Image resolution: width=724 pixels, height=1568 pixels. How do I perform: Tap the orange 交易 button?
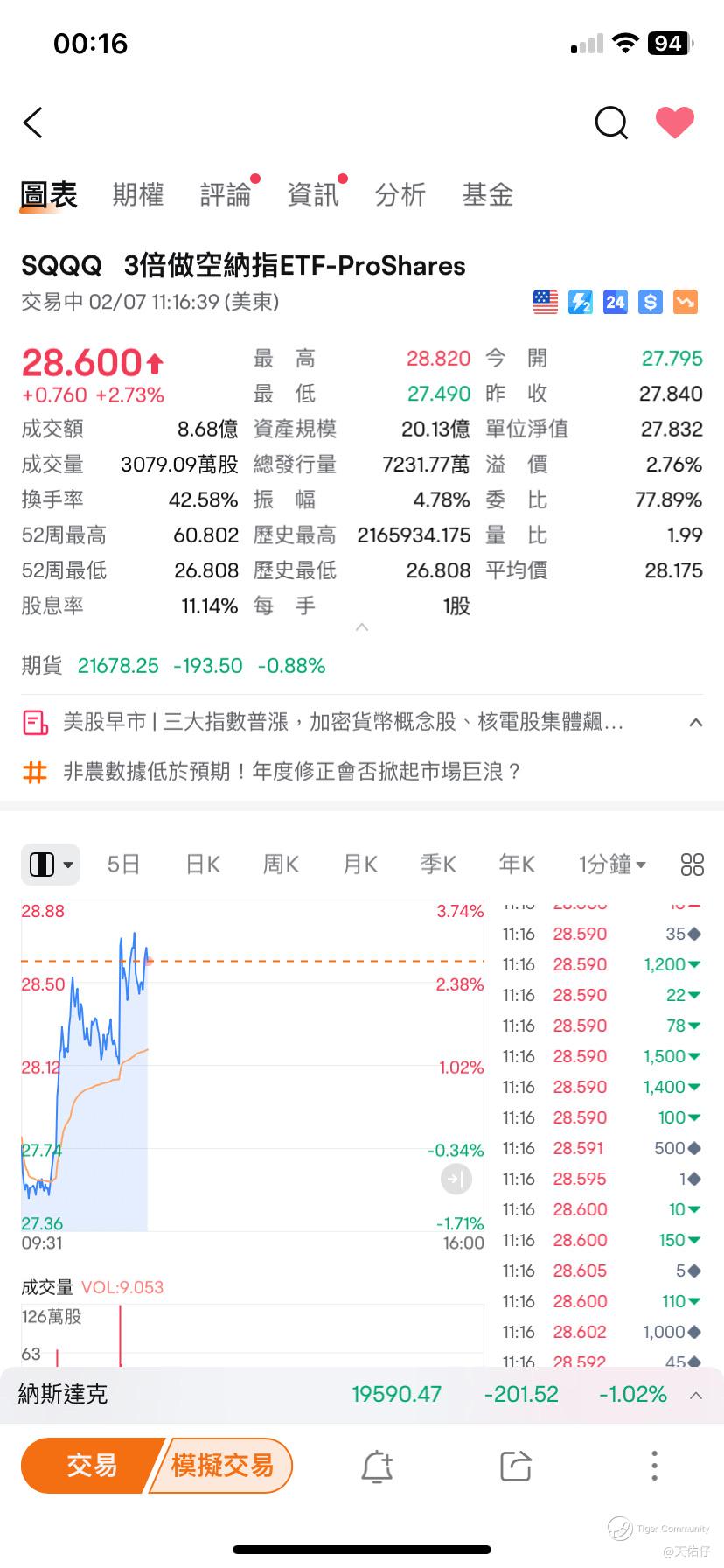coord(91,1465)
